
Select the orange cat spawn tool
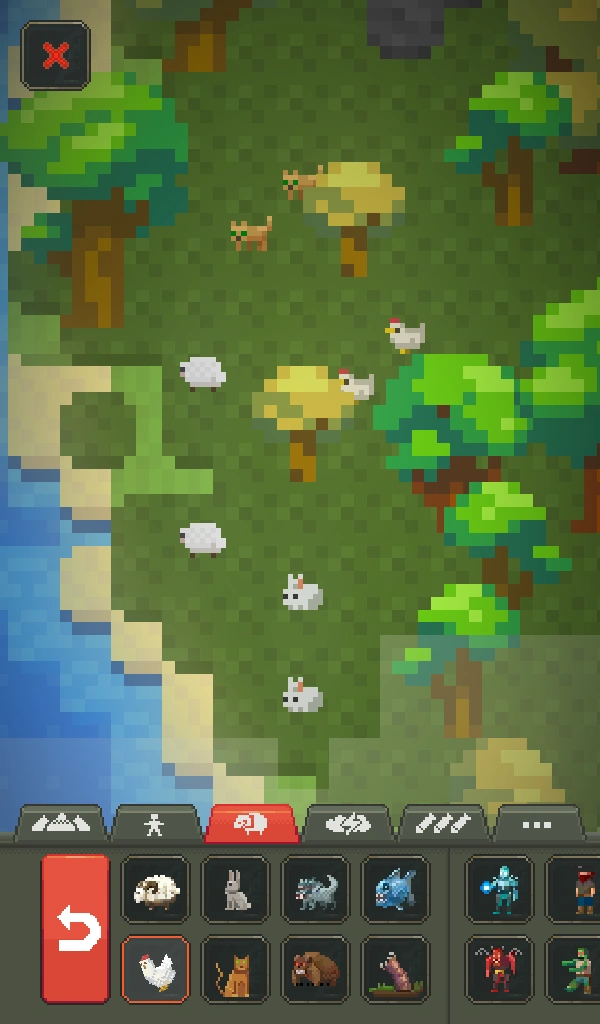tap(236, 969)
